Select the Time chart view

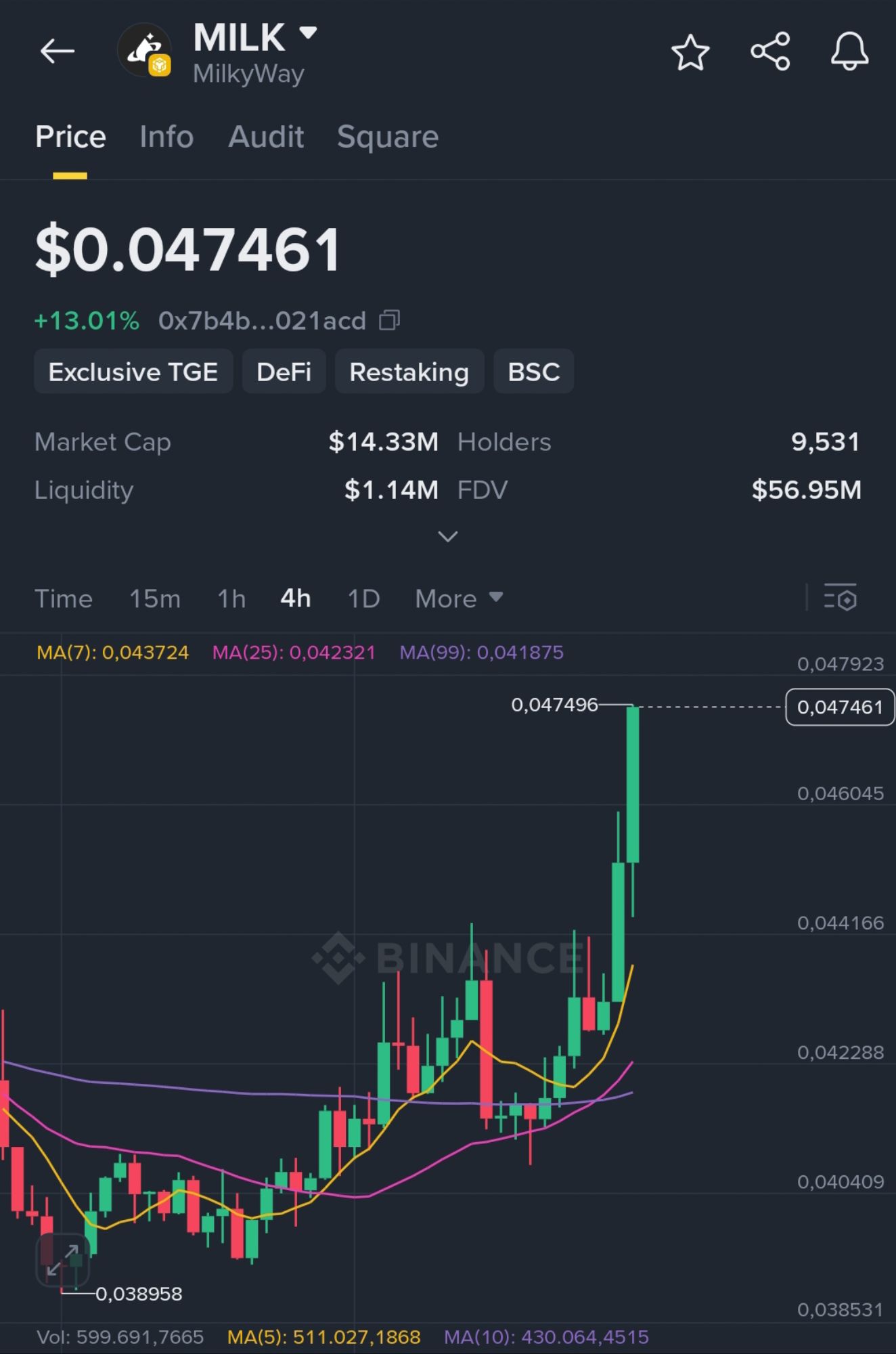coord(63,598)
